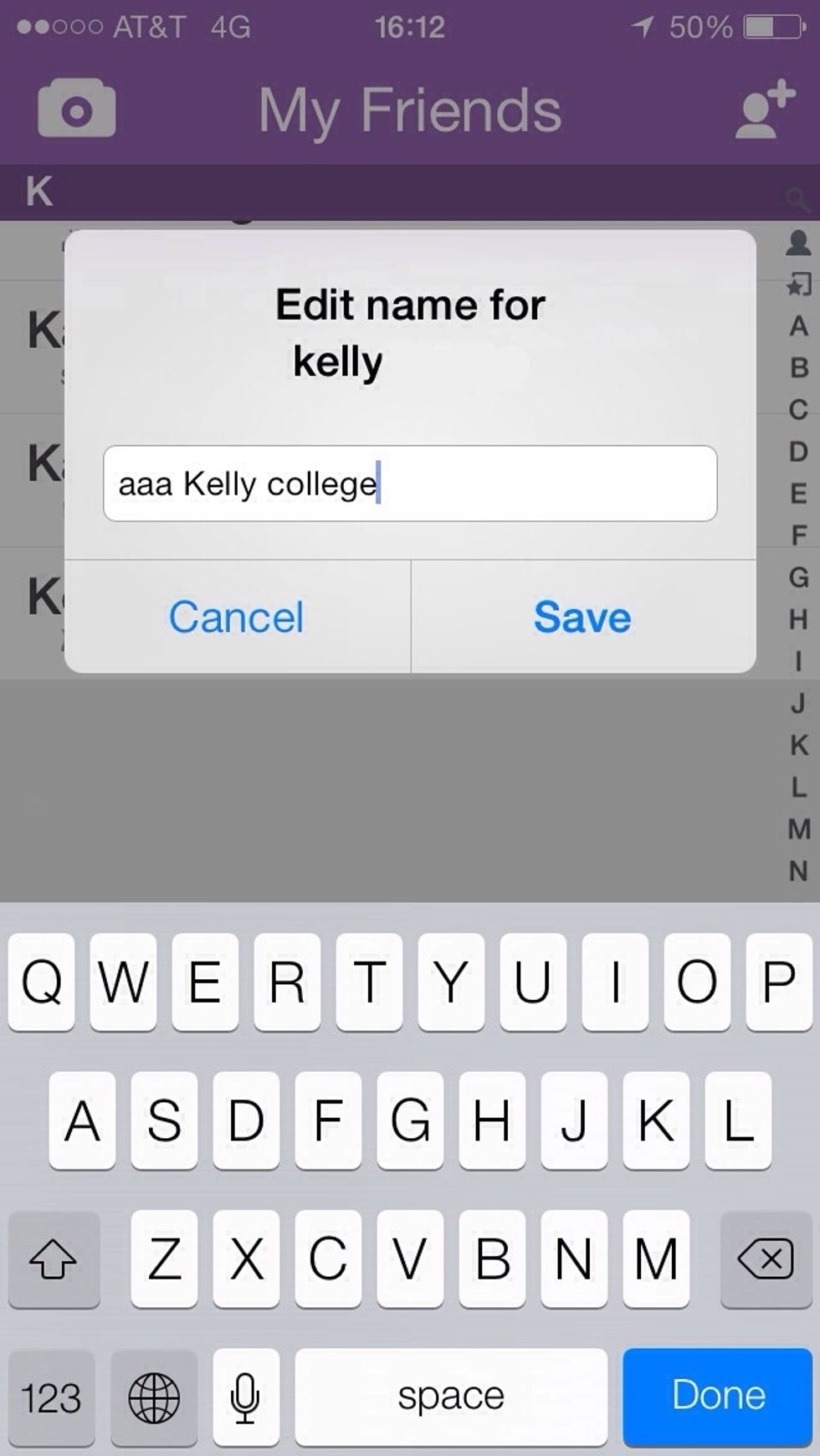Open the camera from the top bar

click(77, 109)
